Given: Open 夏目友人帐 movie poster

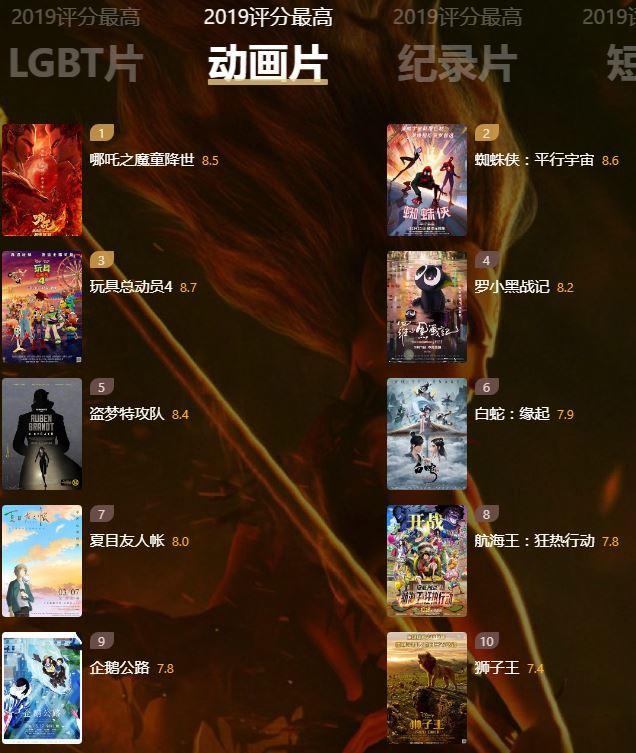Looking at the screenshot, I should click(x=42, y=561).
